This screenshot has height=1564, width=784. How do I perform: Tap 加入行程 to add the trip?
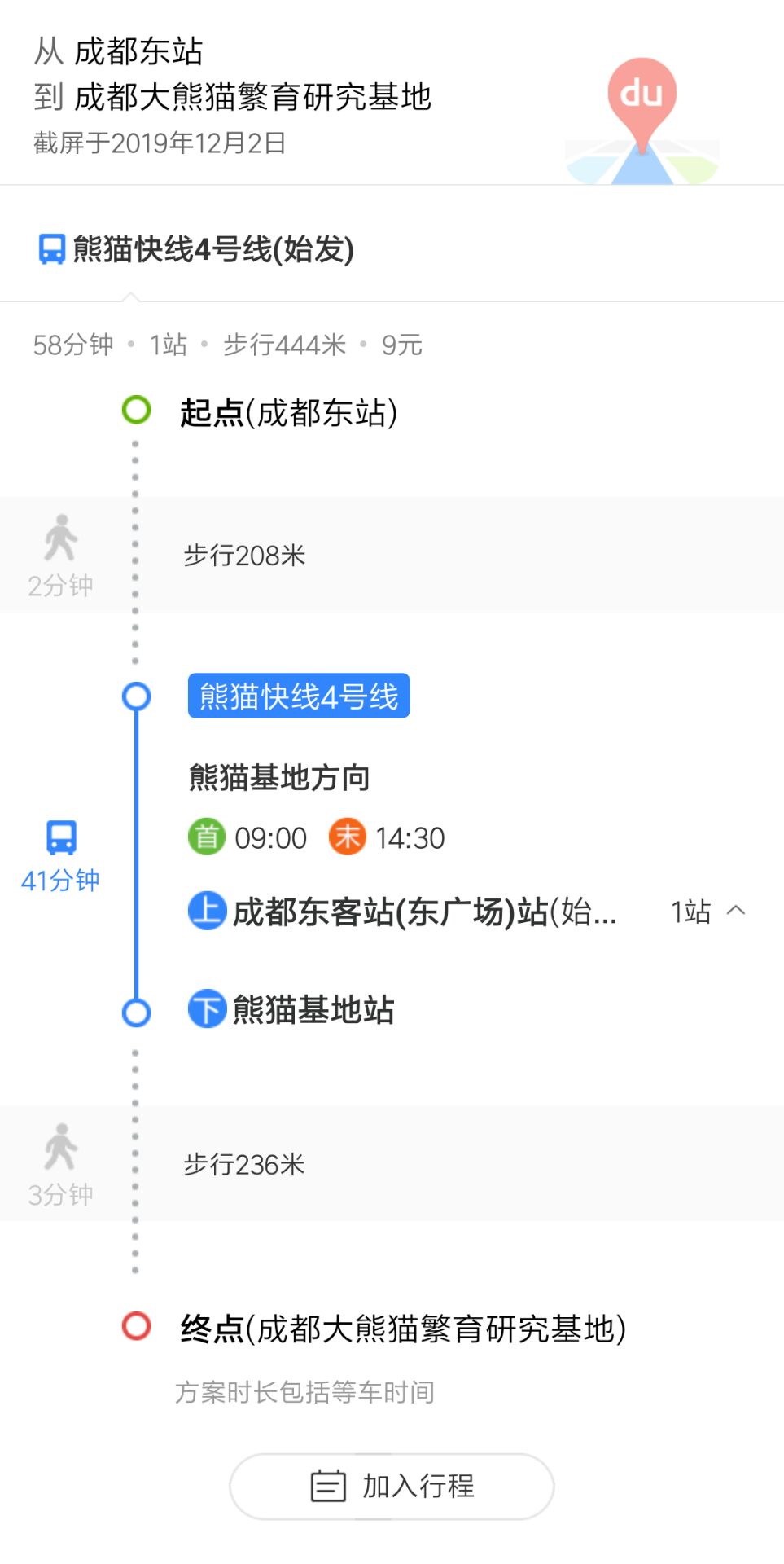coord(392,1486)
